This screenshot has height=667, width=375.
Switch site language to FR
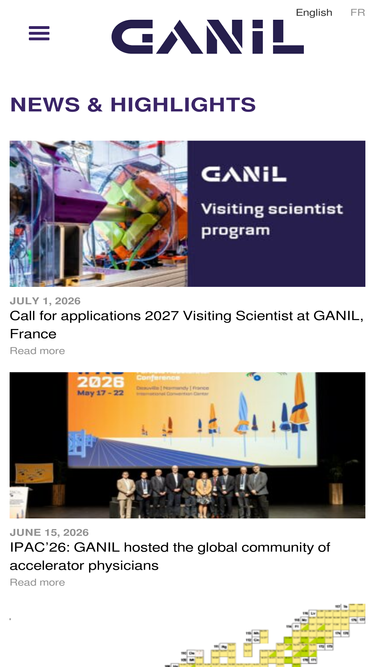click(358, 13)
